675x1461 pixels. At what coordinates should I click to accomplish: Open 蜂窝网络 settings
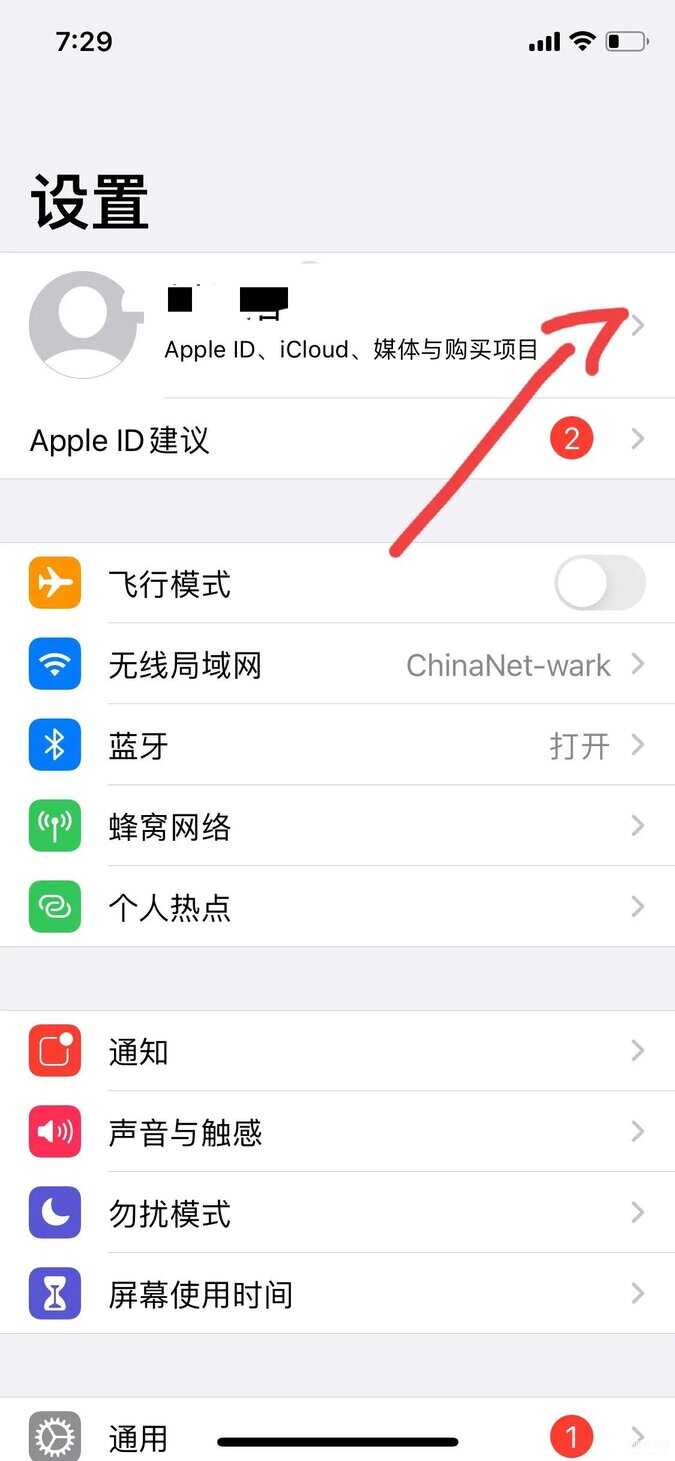point(337,827)
